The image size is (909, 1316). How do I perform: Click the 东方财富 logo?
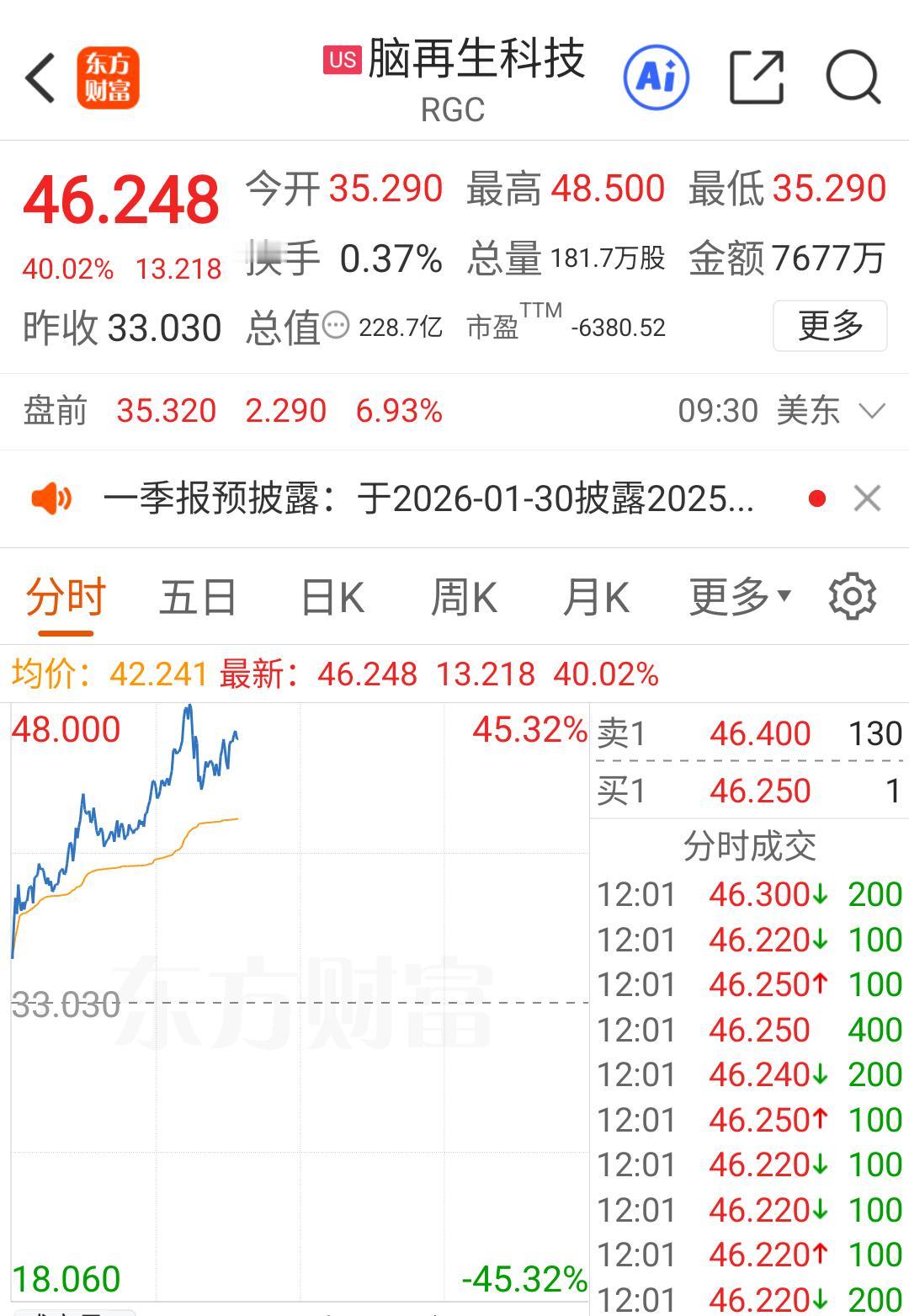click(109, 77)
